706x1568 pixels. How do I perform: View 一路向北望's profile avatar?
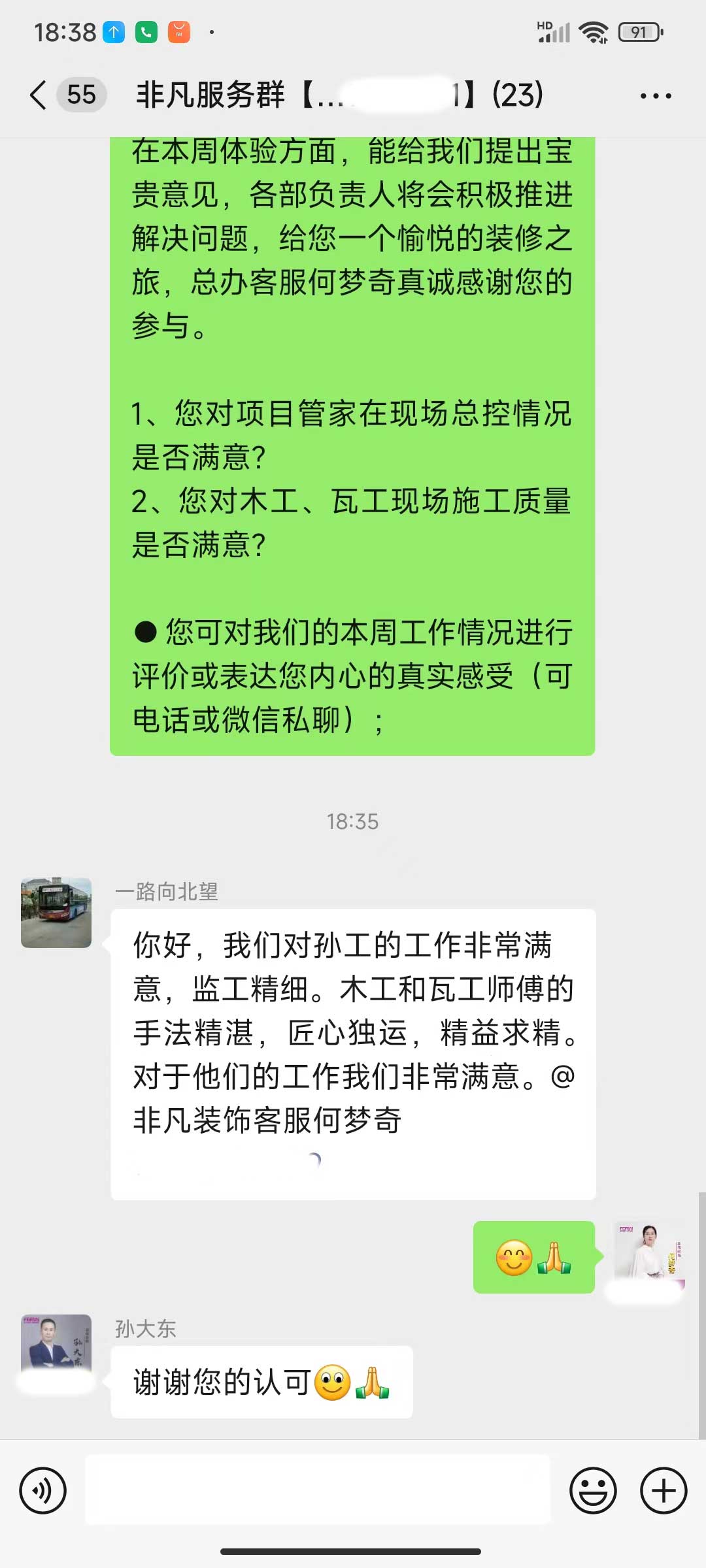coord(56,913)
